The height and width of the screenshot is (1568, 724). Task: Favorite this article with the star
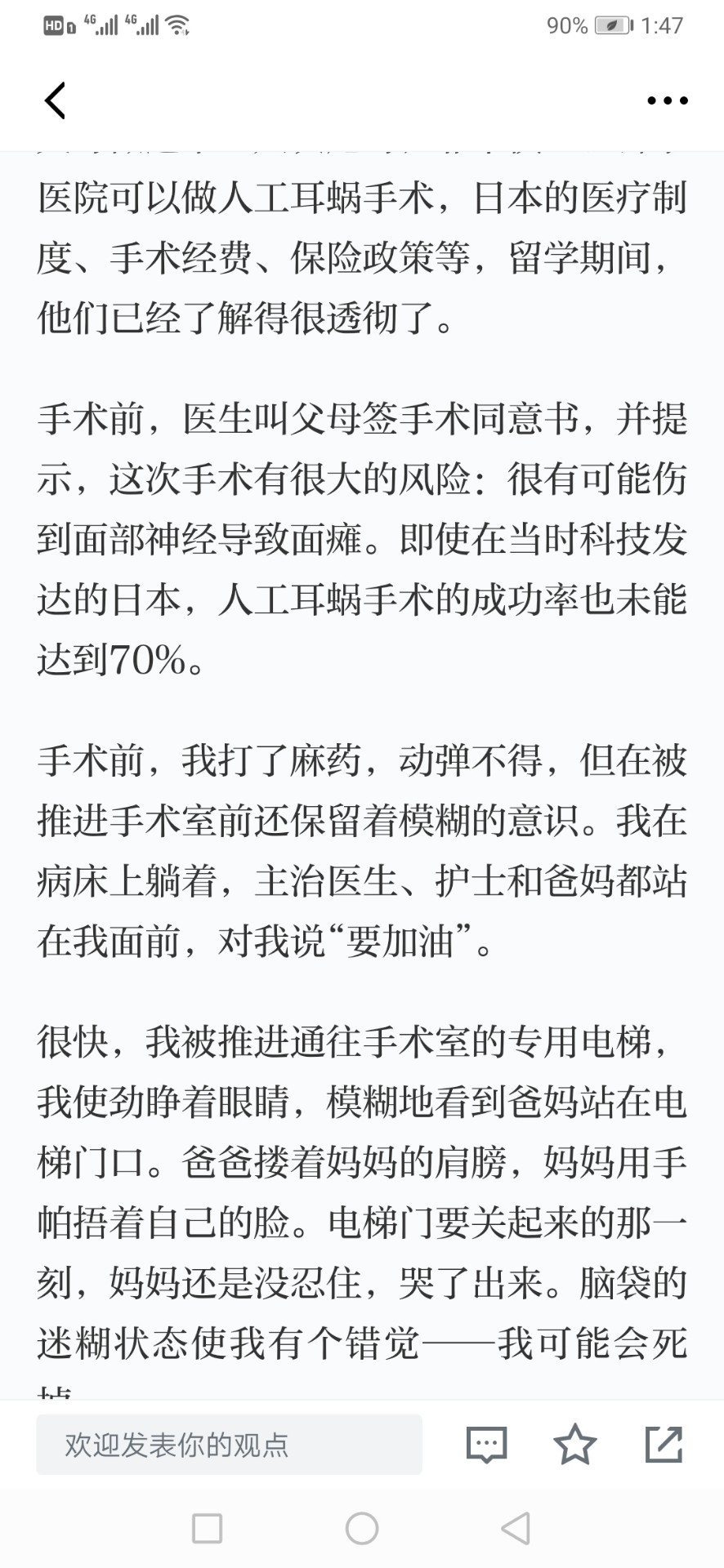pos(575,1444)
